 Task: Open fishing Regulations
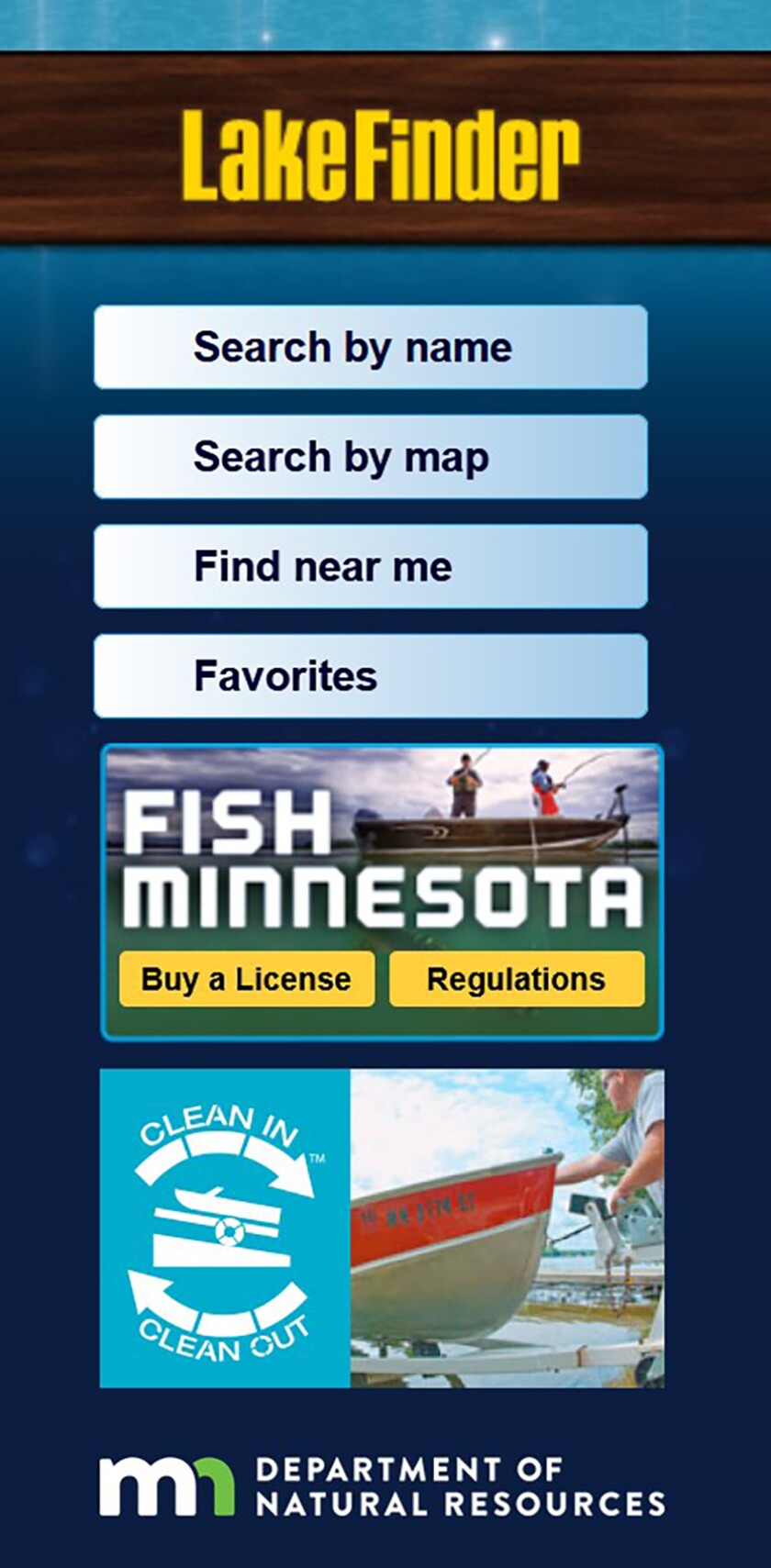(516, 979)
